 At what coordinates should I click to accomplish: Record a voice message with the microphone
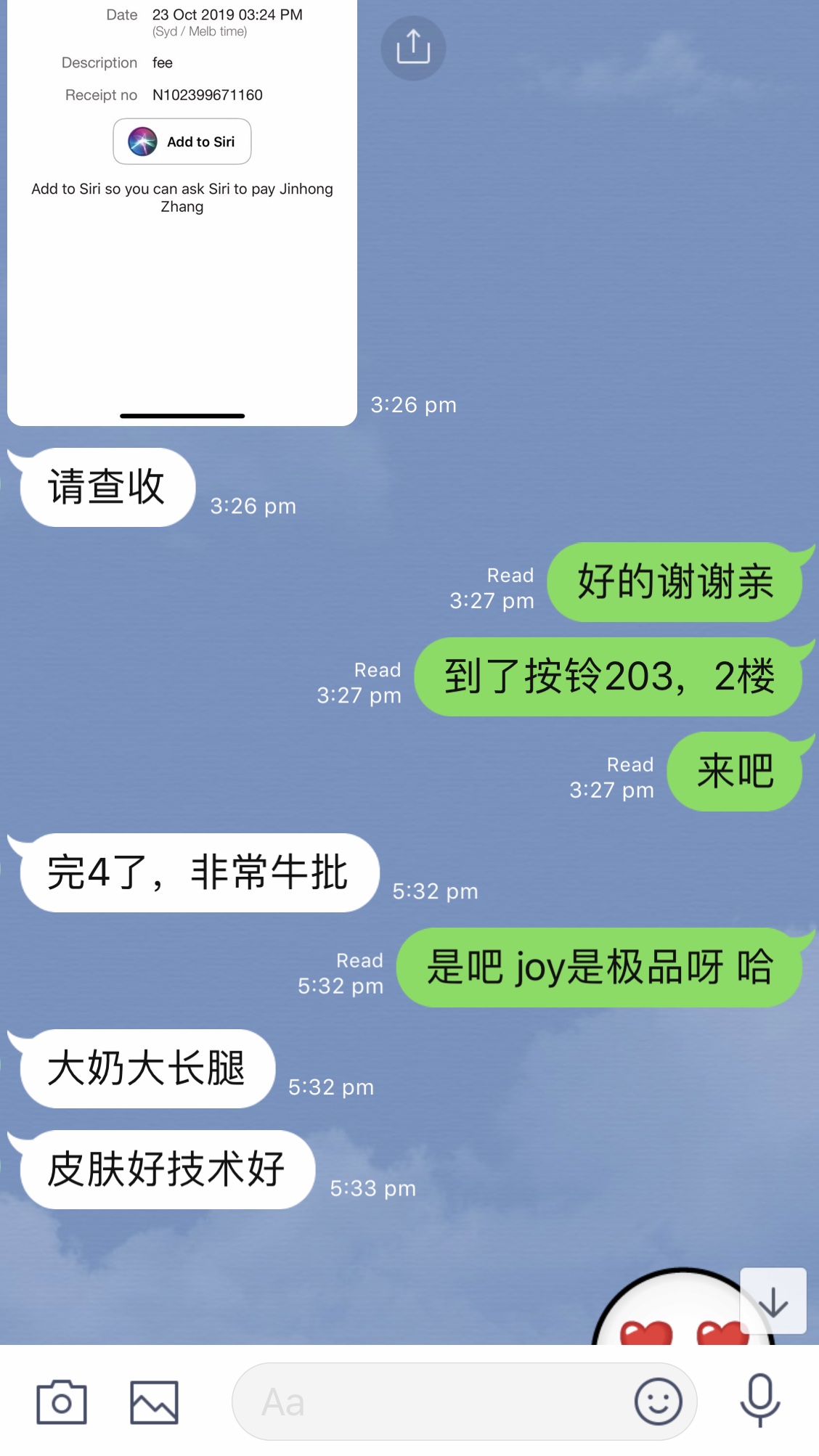point(759,1401)
